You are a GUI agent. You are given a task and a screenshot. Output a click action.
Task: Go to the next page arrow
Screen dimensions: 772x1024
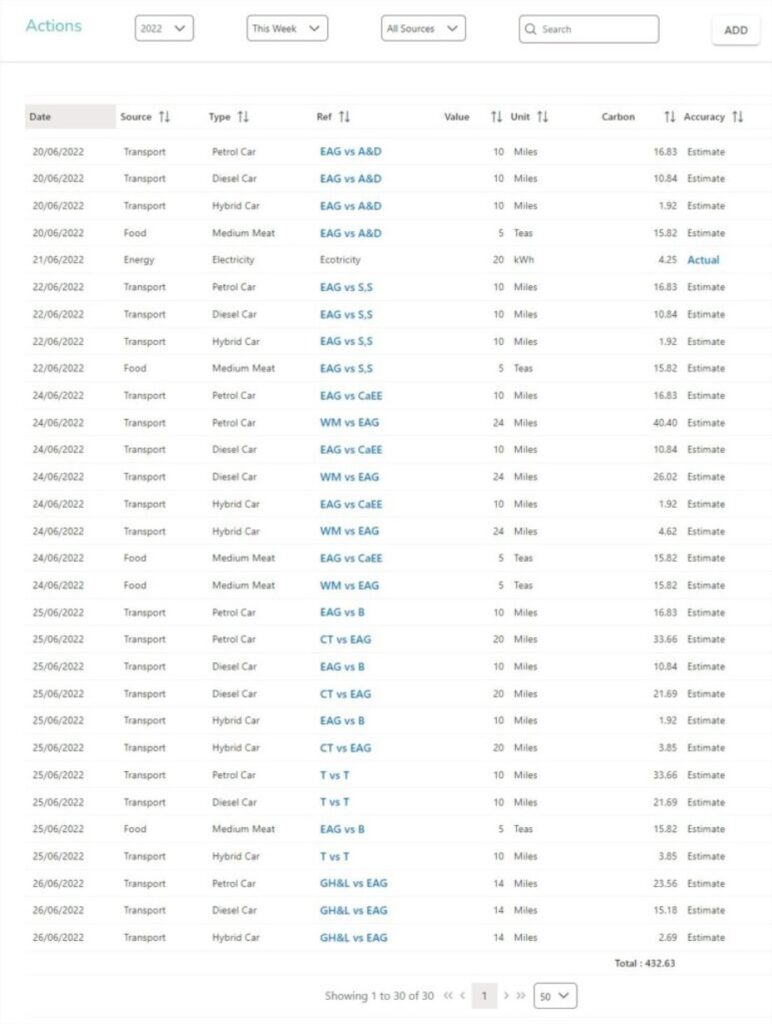point(506,996)
